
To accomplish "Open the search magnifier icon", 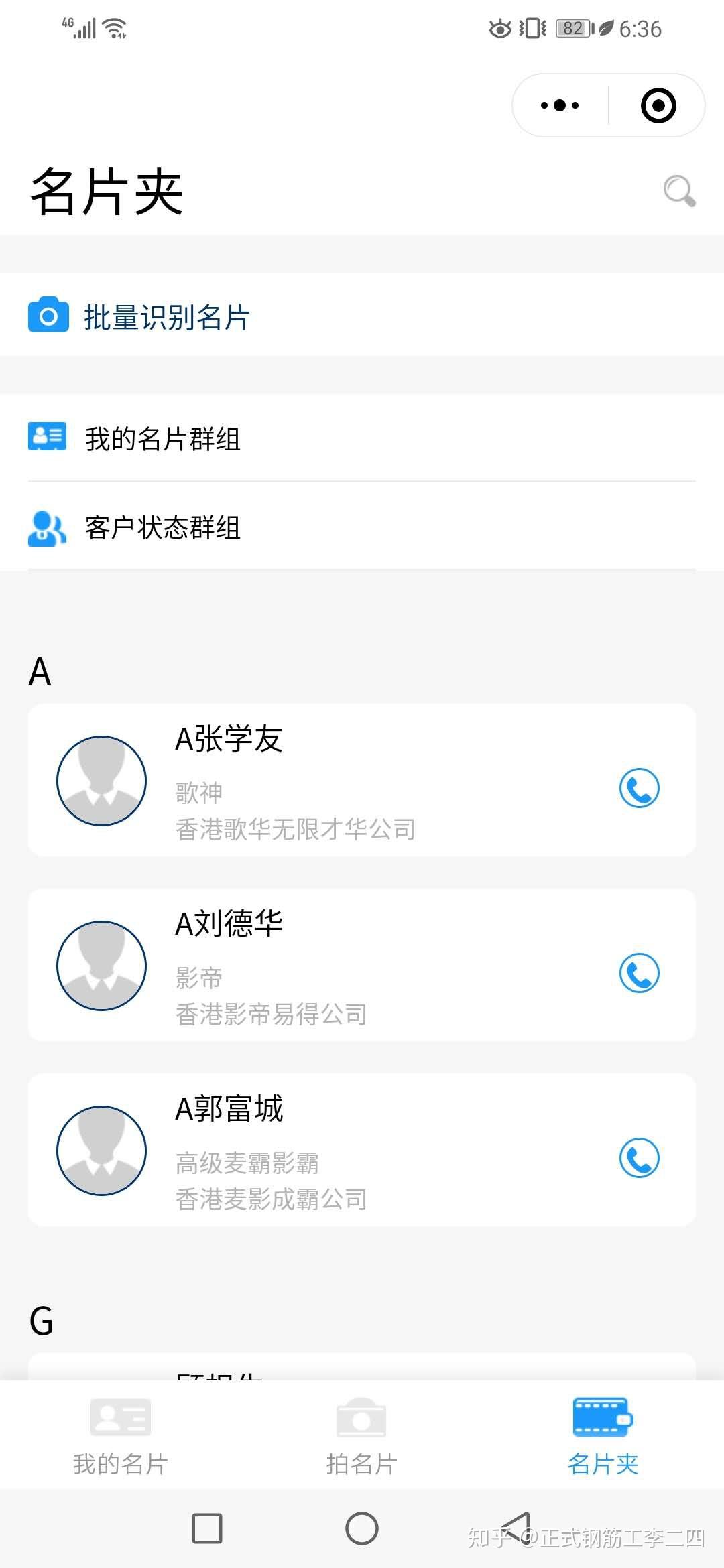I will point(678,191).
